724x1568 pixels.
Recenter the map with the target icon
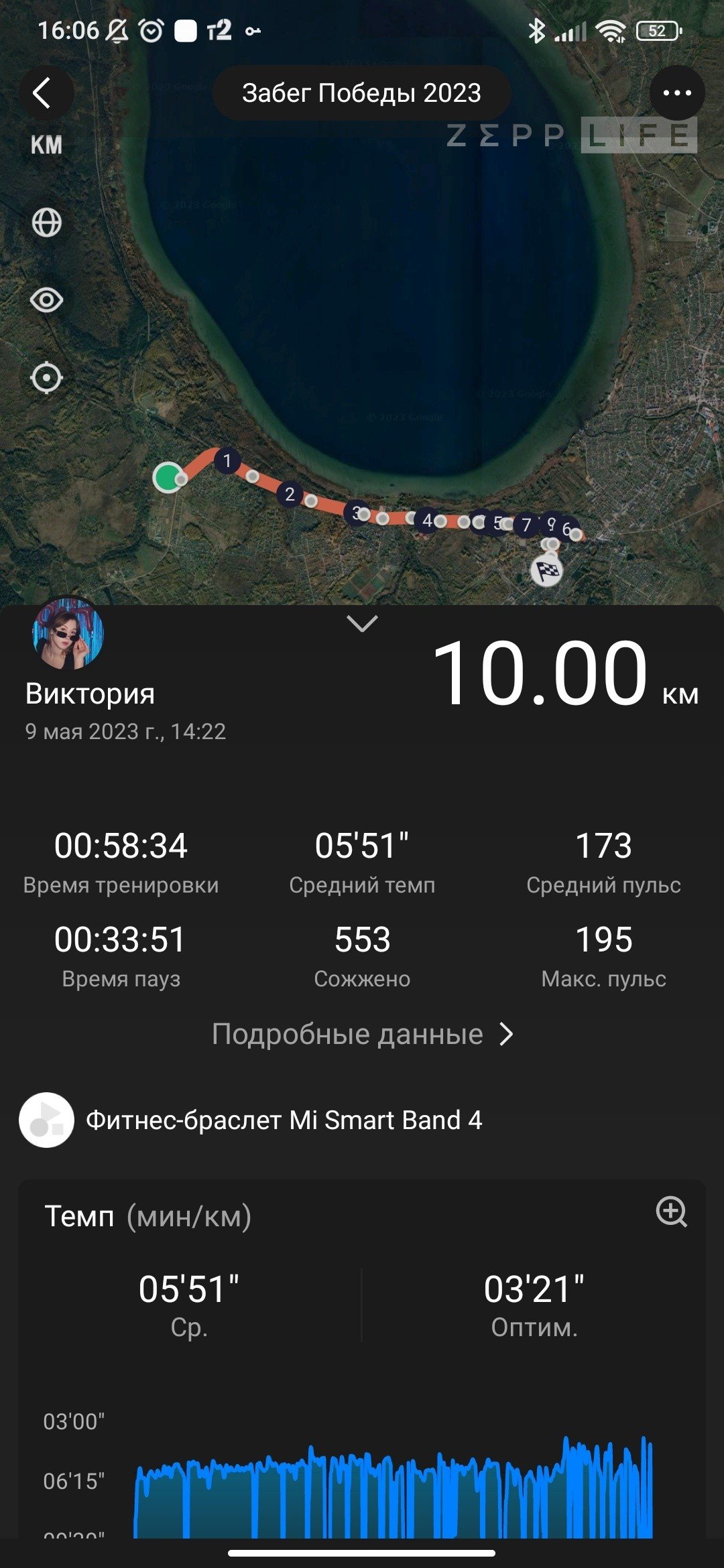click(x=46, y=378)
